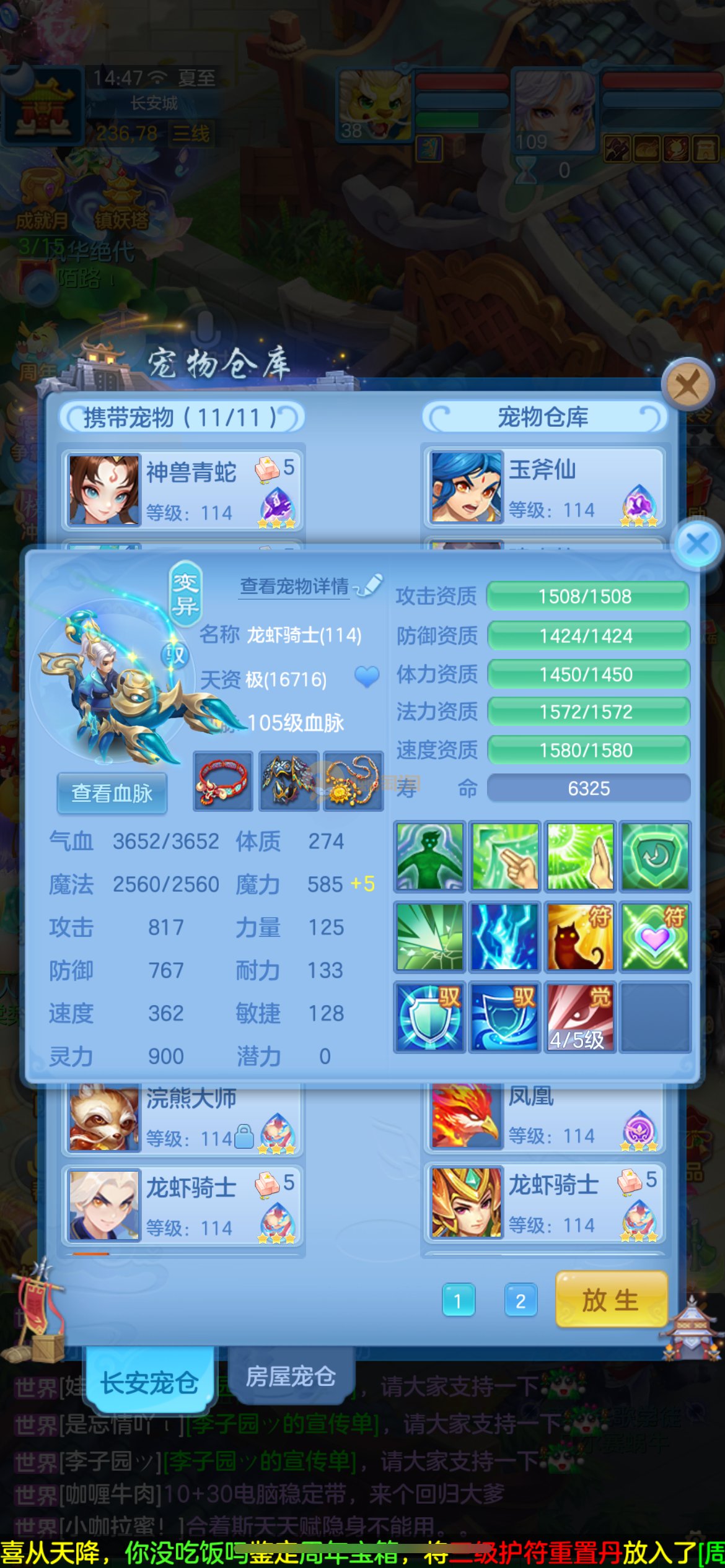View the cat talisman skill icon
This screenshot has height=1568, width=725.
click(x=580, y=936)
